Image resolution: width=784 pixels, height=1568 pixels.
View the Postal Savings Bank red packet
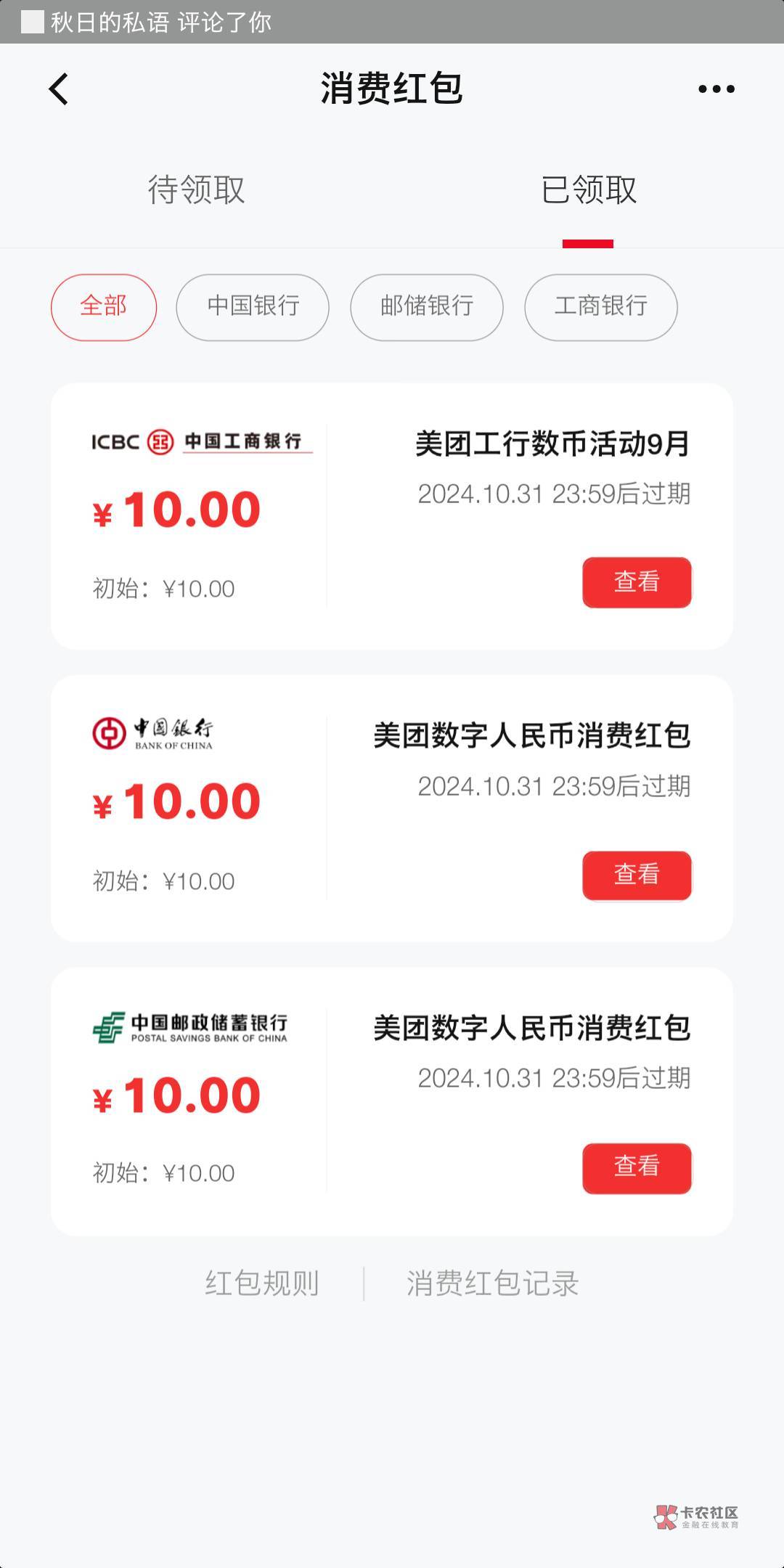pos(637,1167)
